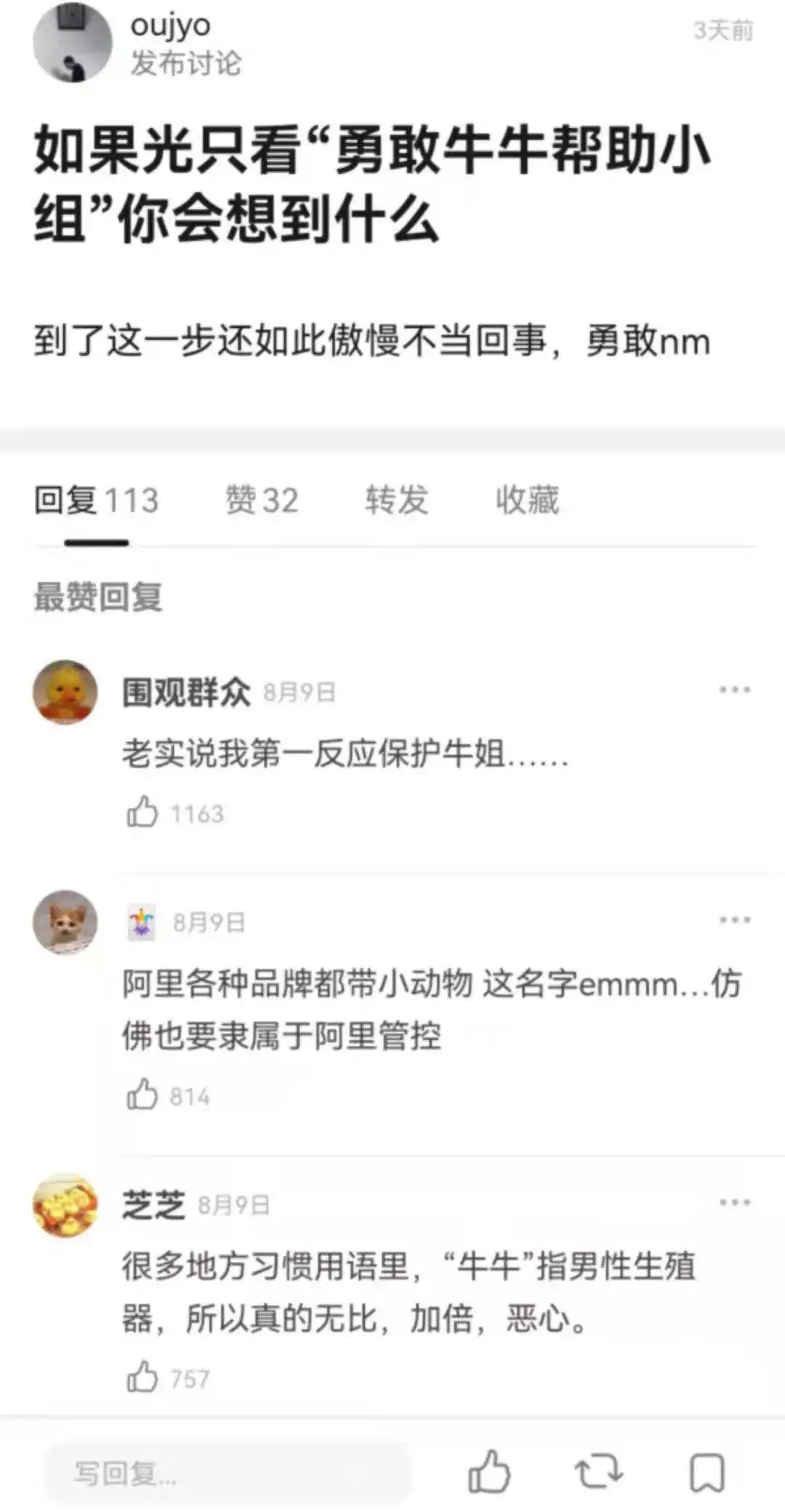This screenshot has height=1512, width=785.
Task: Like 芝芝's reply with 757 likes
Action: 142,1377
